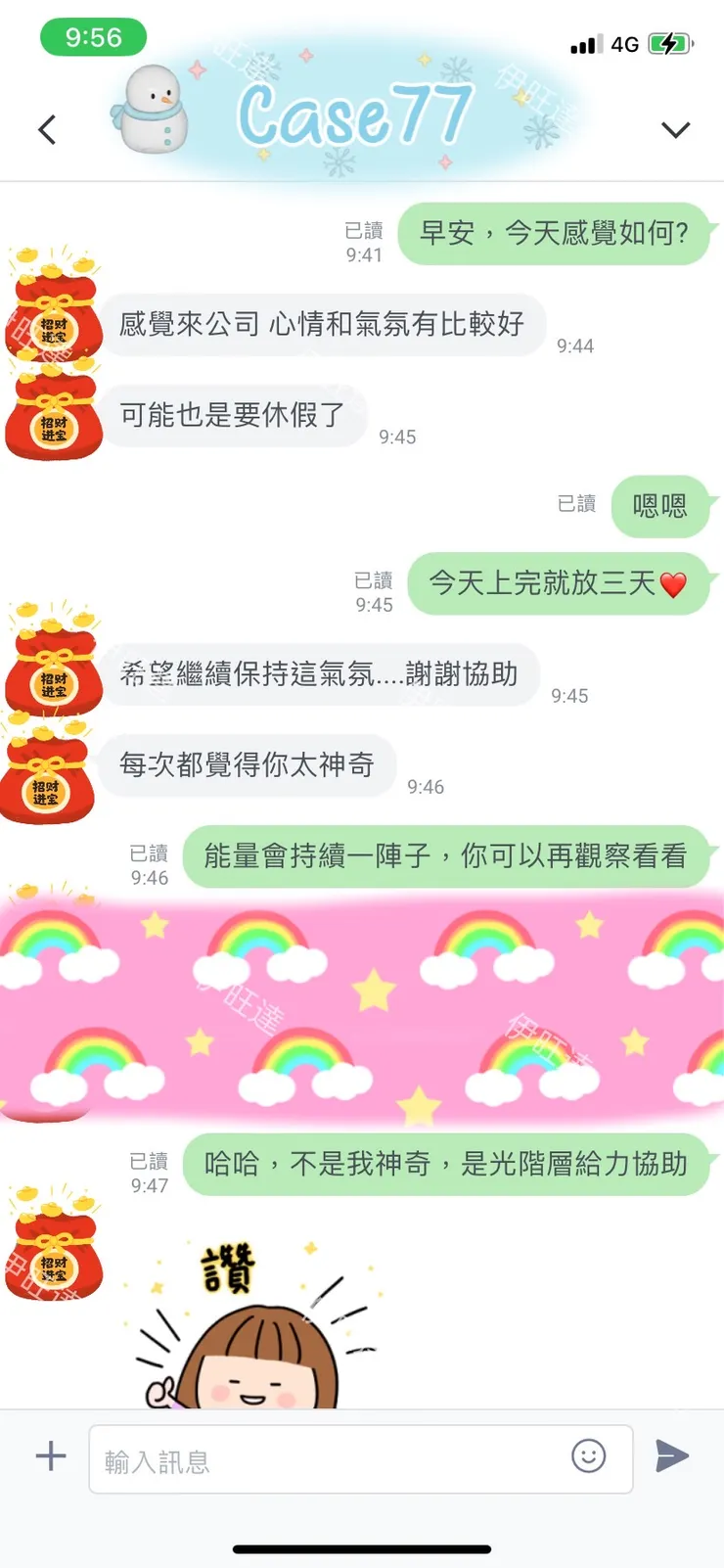Screen dimensions: 724x1568
Task: Tap the 輸入訊息 message input field
Action: coord(294,1457)
